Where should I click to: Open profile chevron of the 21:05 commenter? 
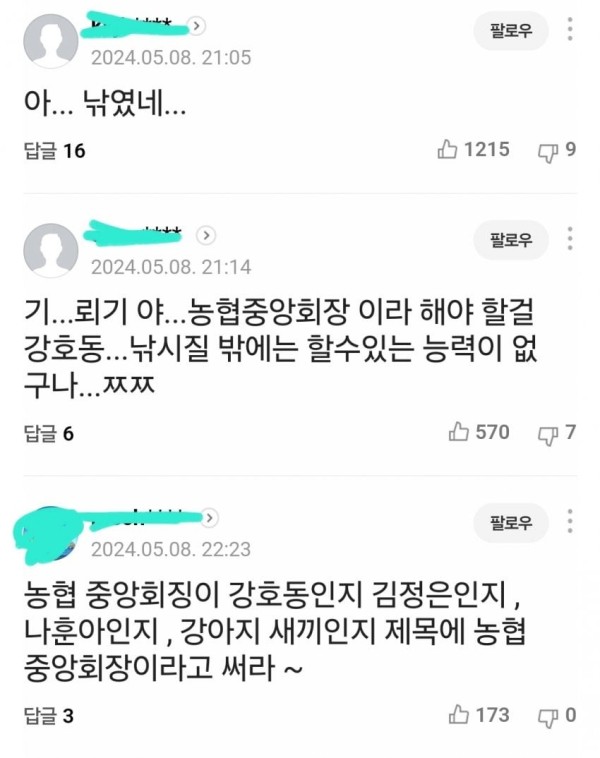click(197, 27)
